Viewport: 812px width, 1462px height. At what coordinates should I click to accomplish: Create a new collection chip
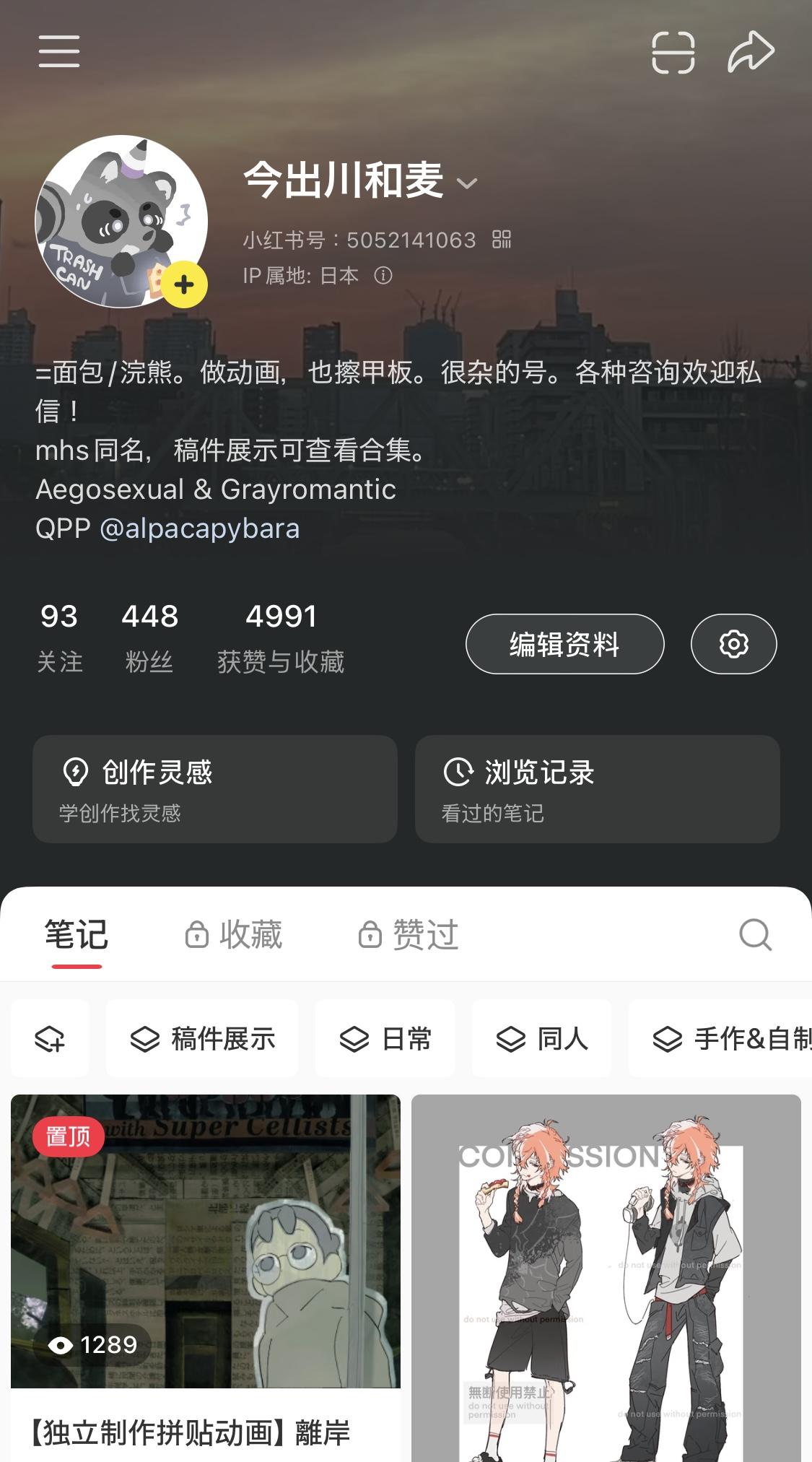(50, 1039)
